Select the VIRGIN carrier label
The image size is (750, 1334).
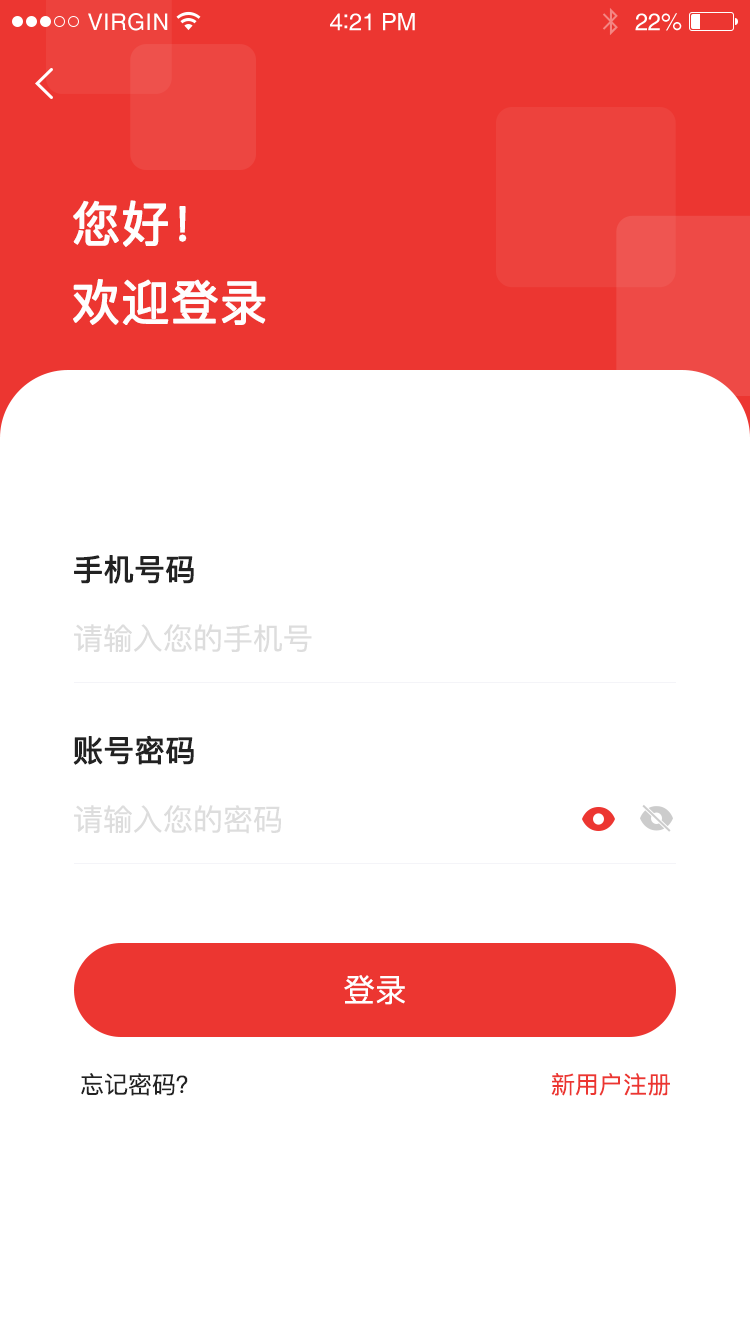click(127, 20)
